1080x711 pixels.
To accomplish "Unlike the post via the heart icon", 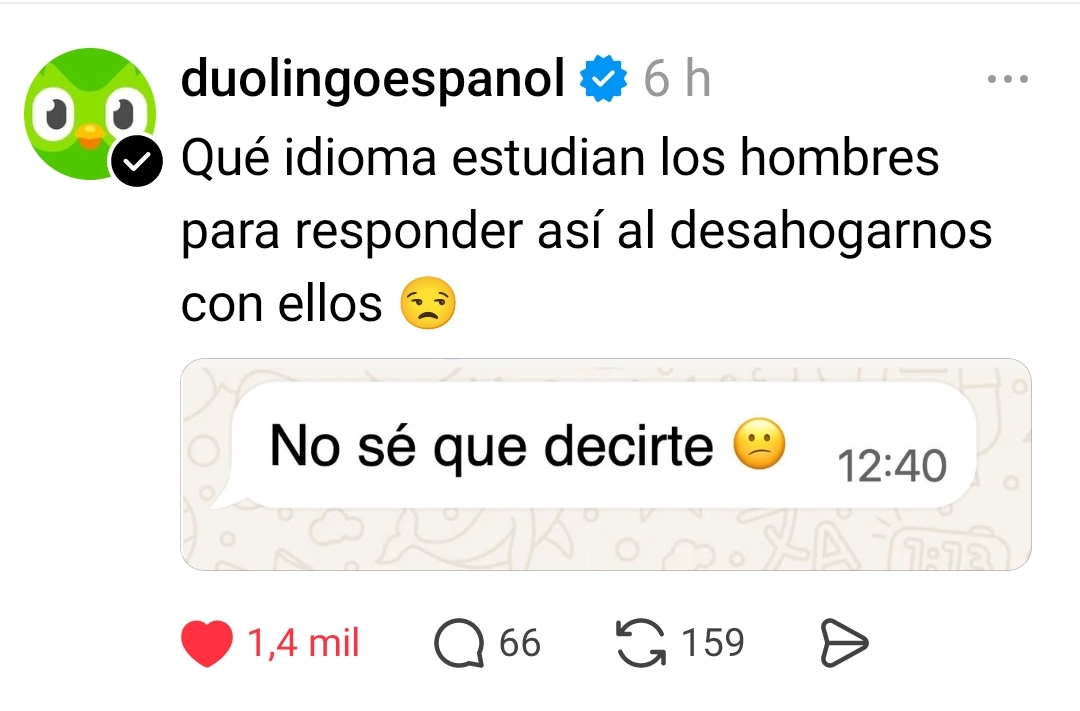I will point(207,643).
